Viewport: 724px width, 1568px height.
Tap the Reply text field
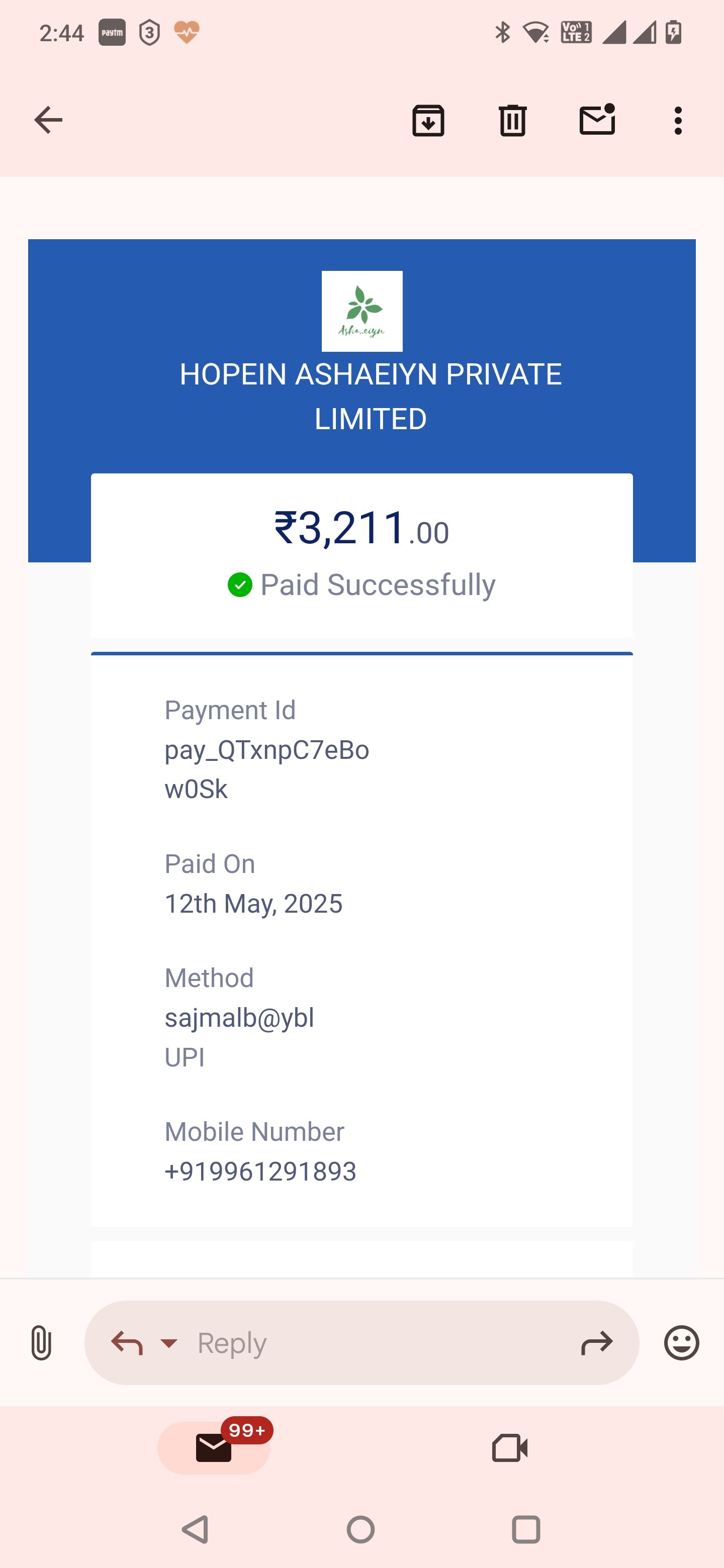click(378, 1343)
